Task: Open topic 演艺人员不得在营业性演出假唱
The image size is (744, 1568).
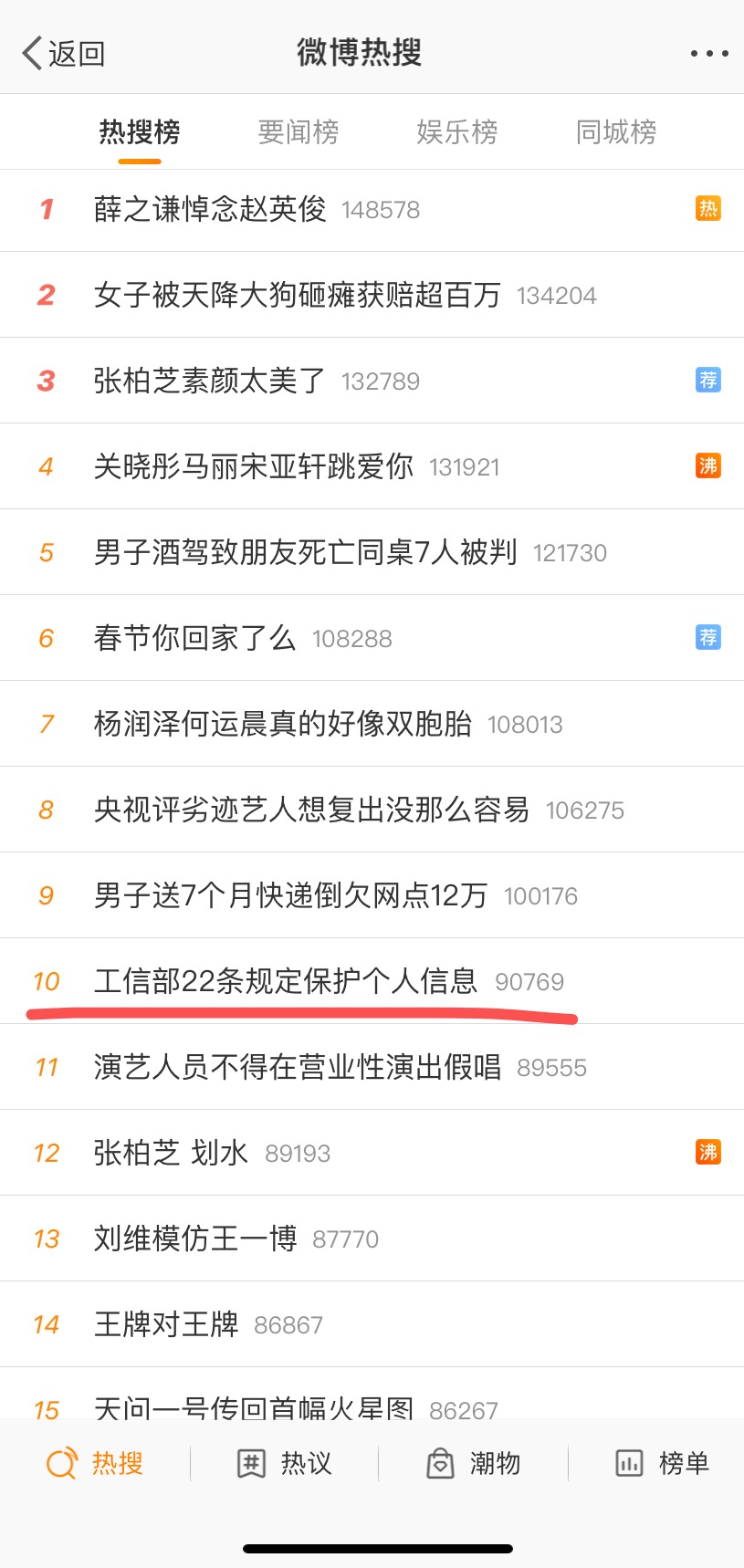Action: [372, 1067]
